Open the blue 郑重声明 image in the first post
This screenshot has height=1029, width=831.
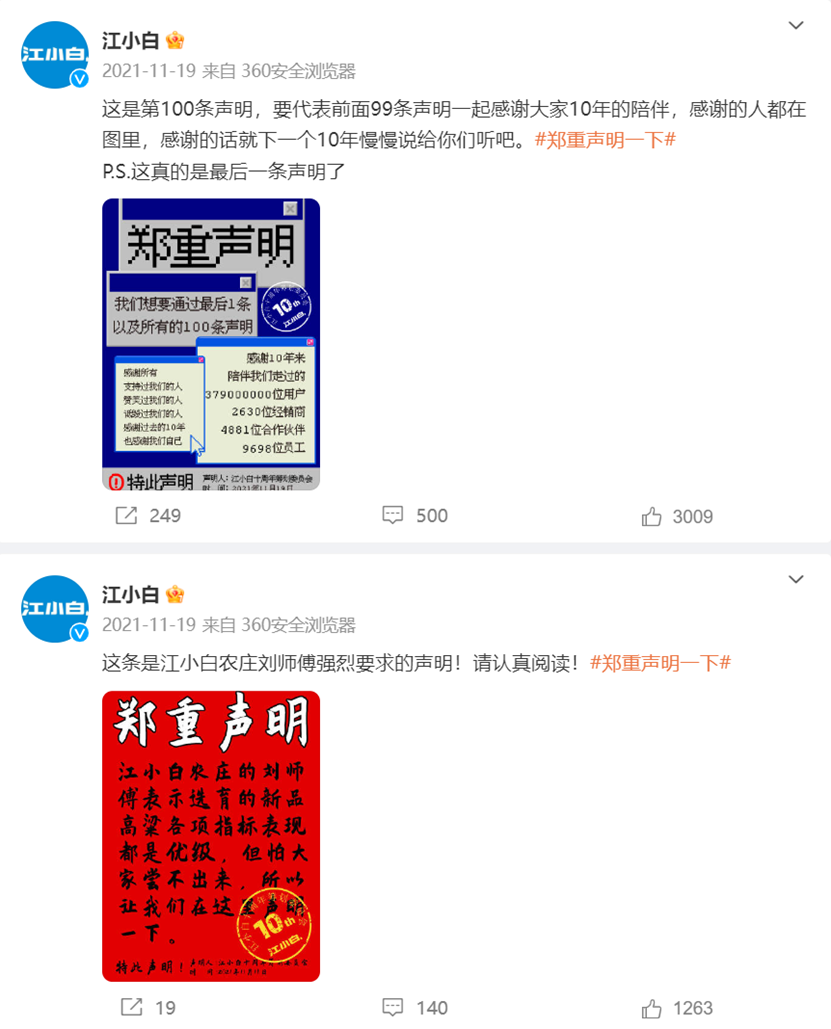[211, 344]
